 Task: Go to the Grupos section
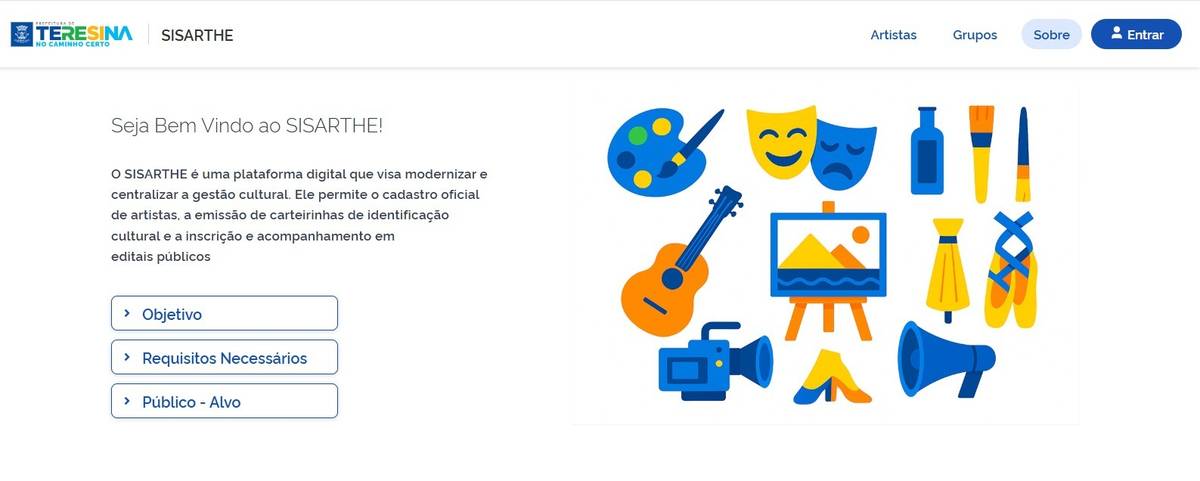[x=974, y=34]
